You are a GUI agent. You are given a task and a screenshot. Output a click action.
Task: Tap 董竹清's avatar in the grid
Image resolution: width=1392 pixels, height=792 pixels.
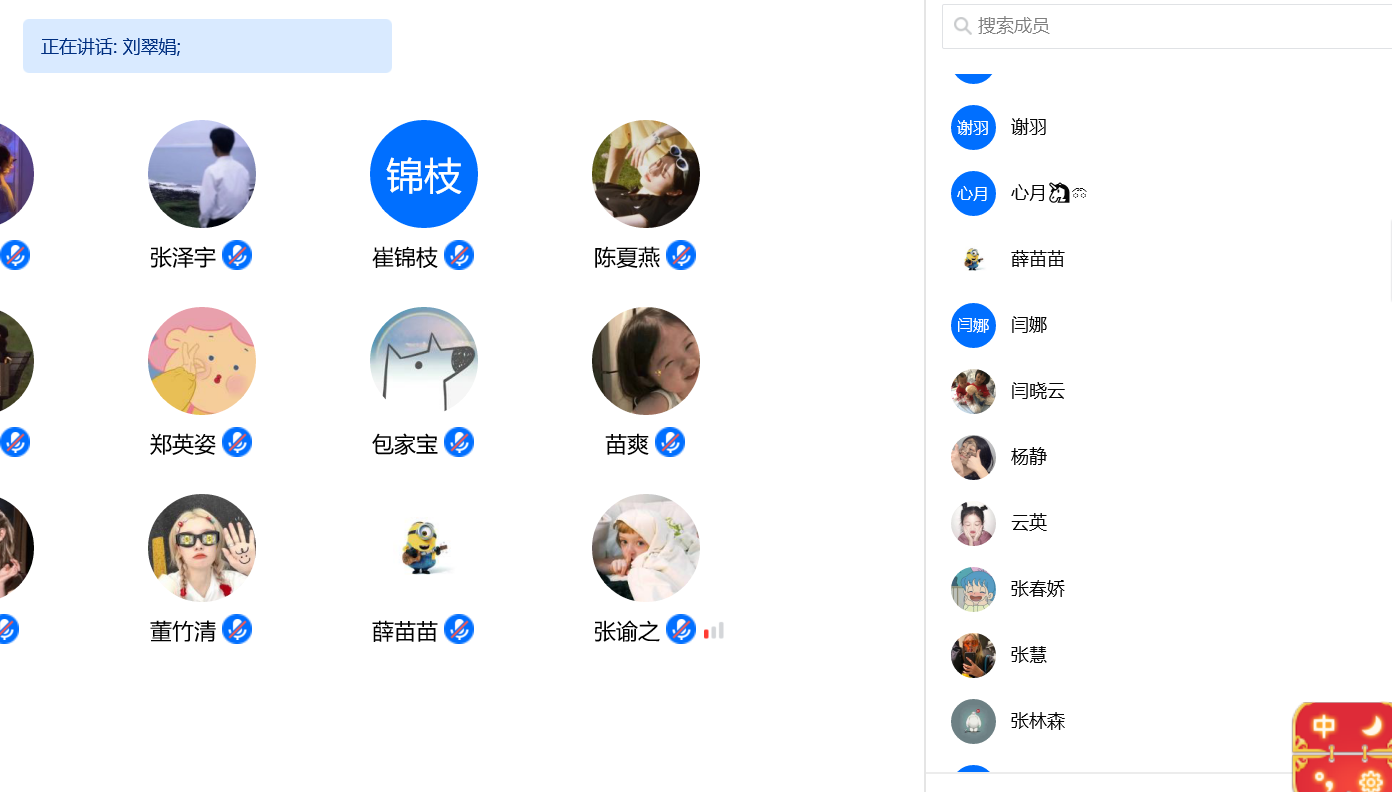(202, 548)
